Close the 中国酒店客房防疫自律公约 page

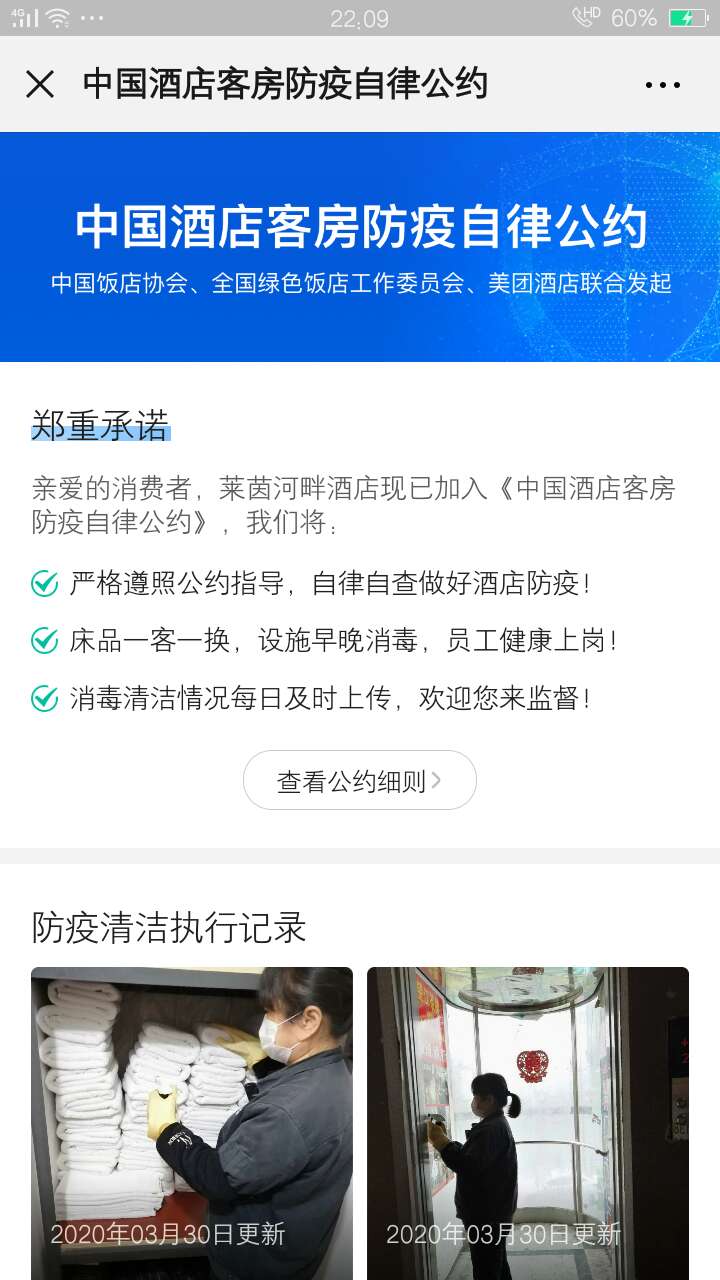click(x=40, y=84)
